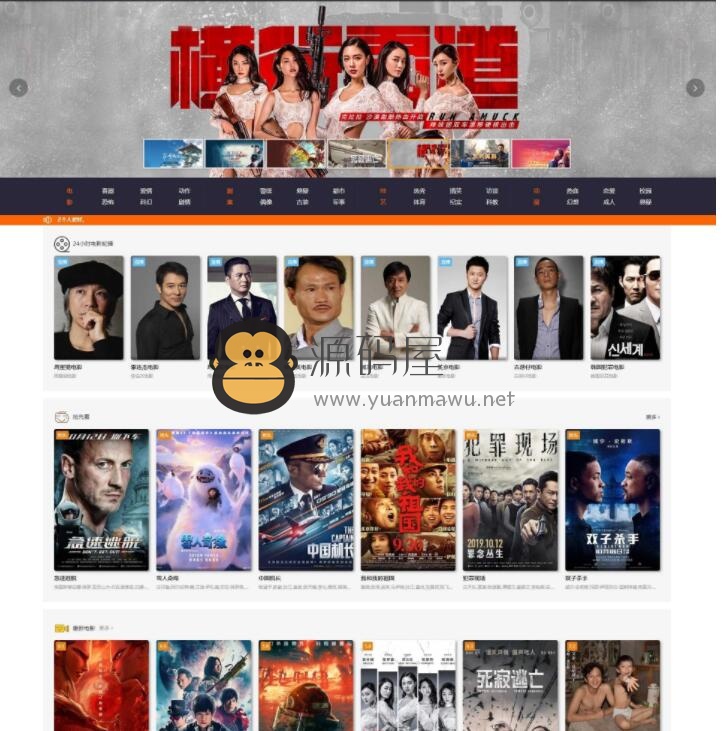
Task: Tap 更多 next to the 最新电影 heading
Action: (x=105, y=628)
